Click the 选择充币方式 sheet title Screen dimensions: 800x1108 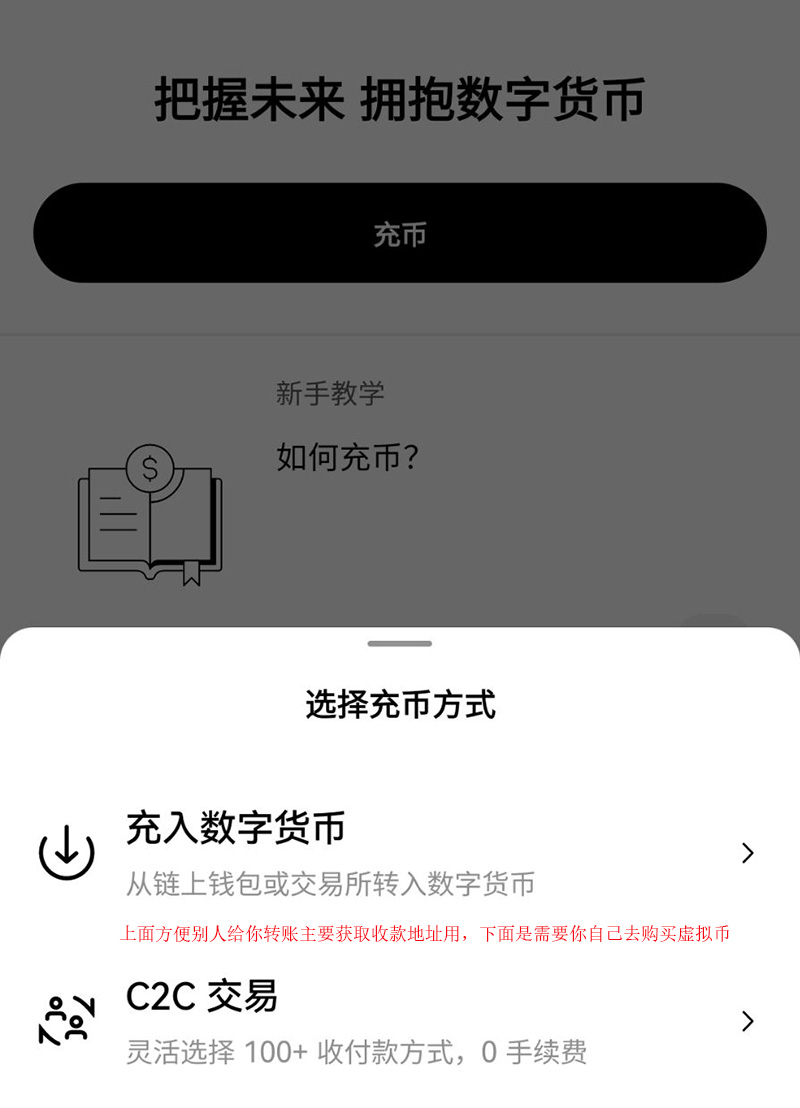click(x=399, y=704)
